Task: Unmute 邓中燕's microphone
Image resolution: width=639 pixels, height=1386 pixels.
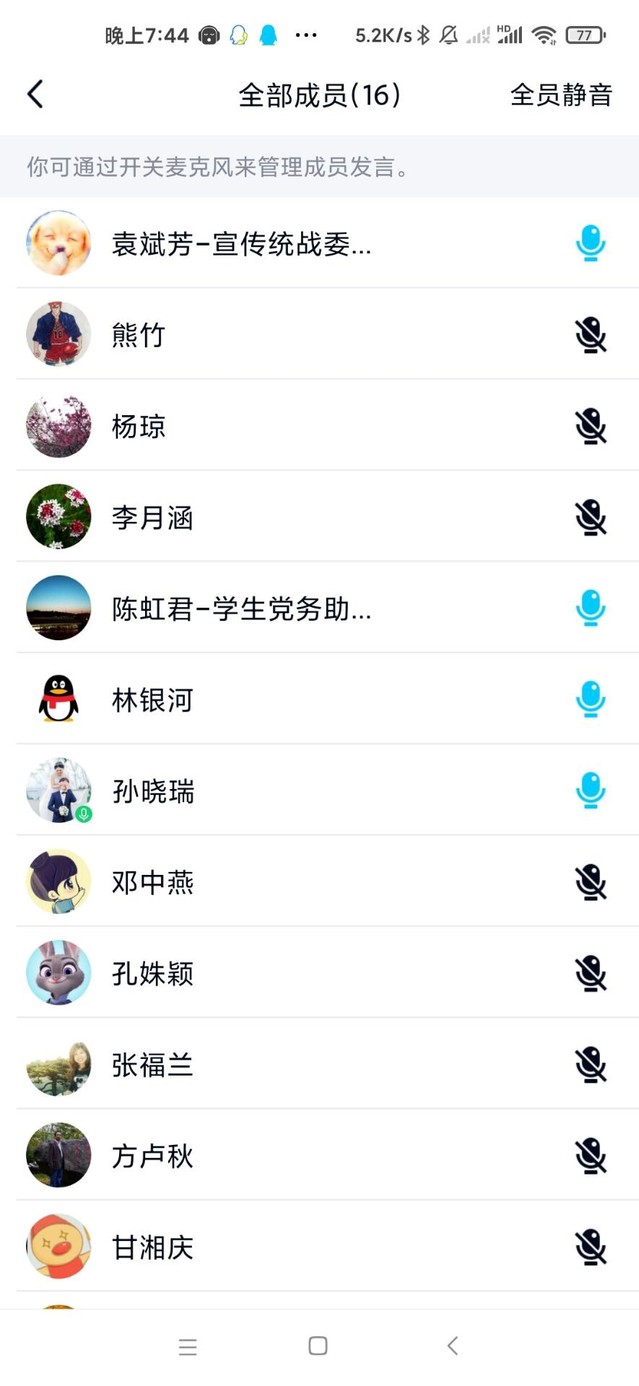Action: 591,882
